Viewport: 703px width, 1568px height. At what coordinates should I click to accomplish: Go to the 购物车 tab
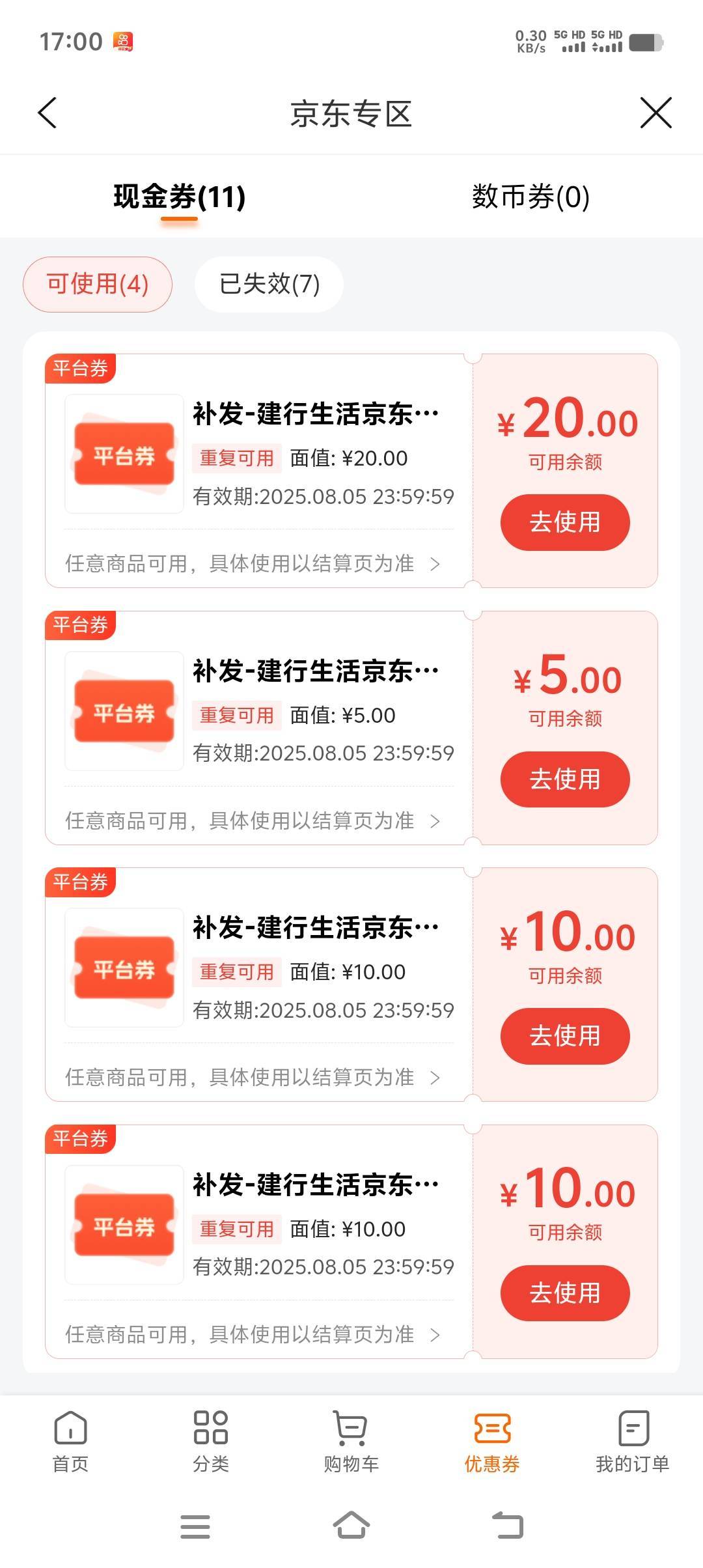[x=351, y=1442]
